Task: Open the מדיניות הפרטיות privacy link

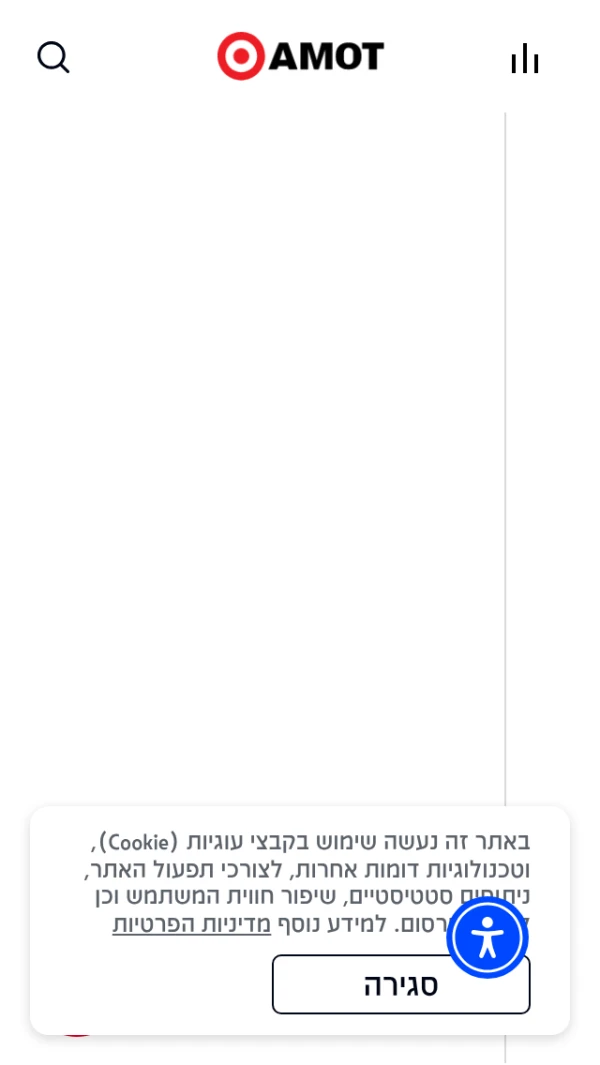Action: click(x=192, y=924)
